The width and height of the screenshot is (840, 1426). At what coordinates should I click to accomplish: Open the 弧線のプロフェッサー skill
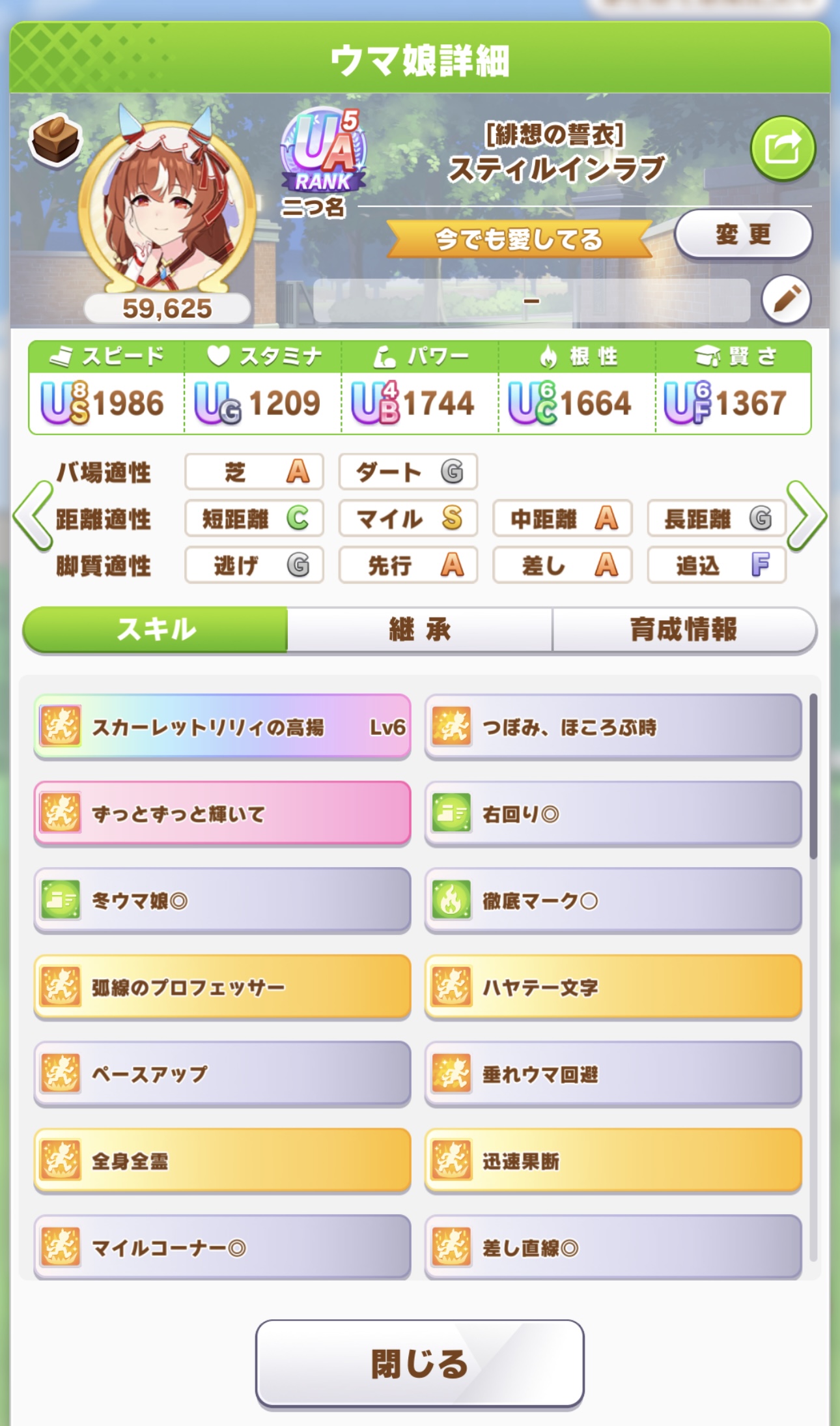point(222,987)
